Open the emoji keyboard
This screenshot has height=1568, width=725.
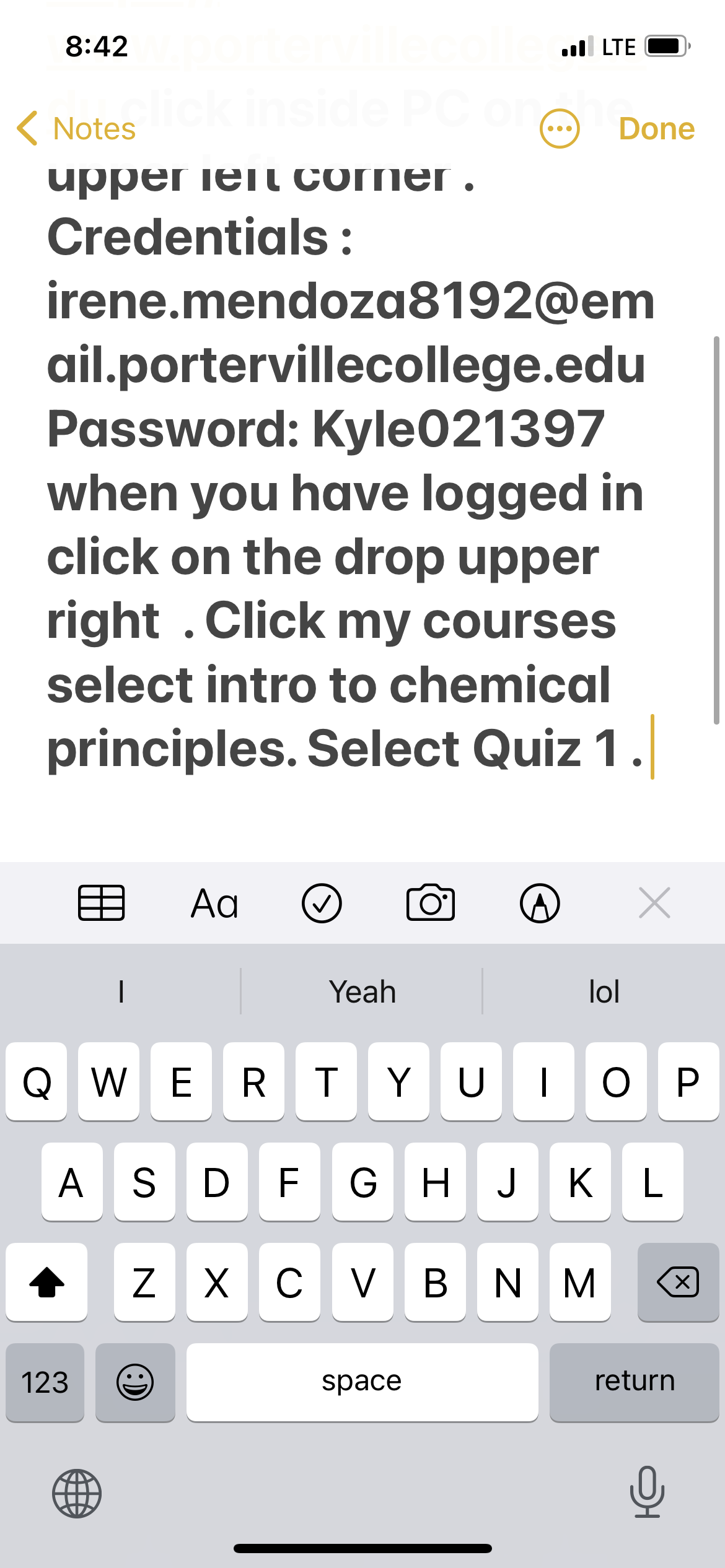135,1382
